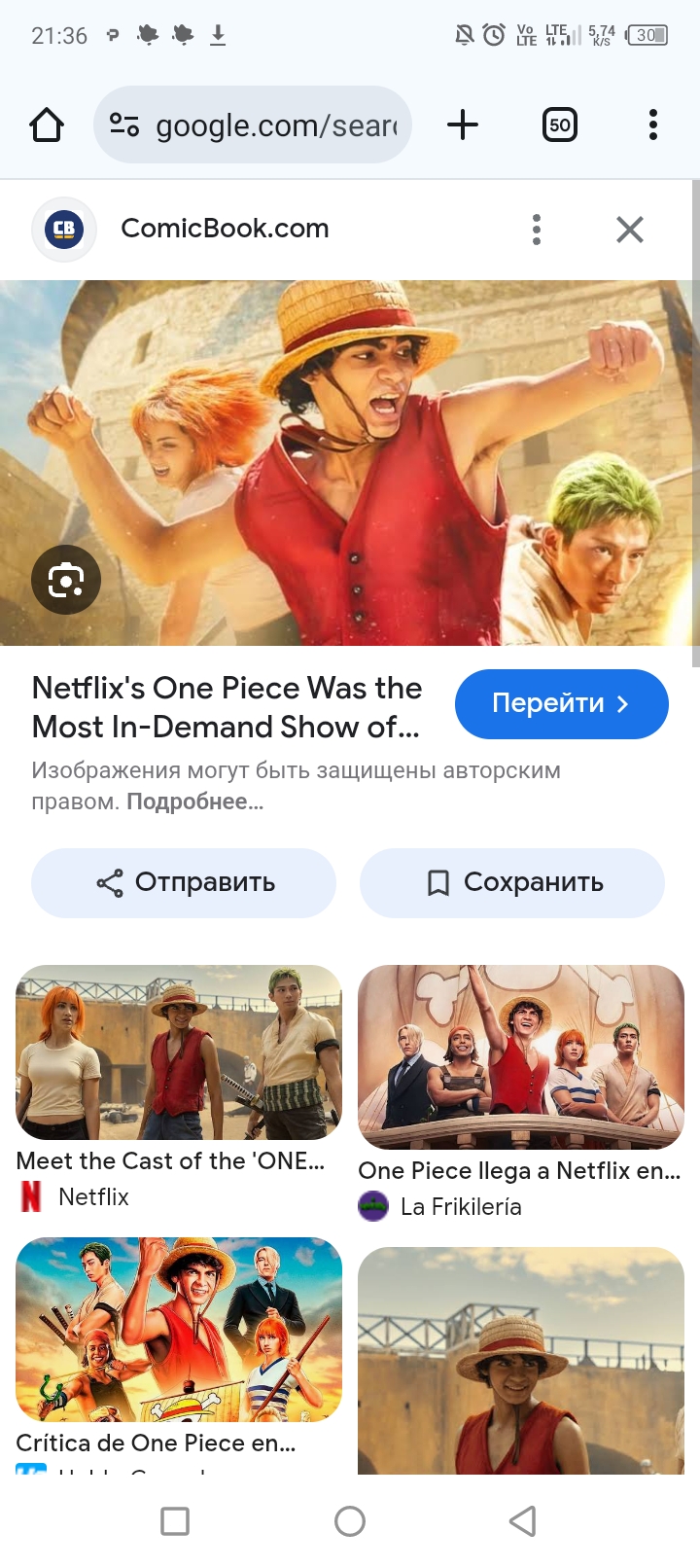Screen dimensions: 700x1568
Task: Open the La Frikilería One Piece image
Action: (x=521, y=1057)
